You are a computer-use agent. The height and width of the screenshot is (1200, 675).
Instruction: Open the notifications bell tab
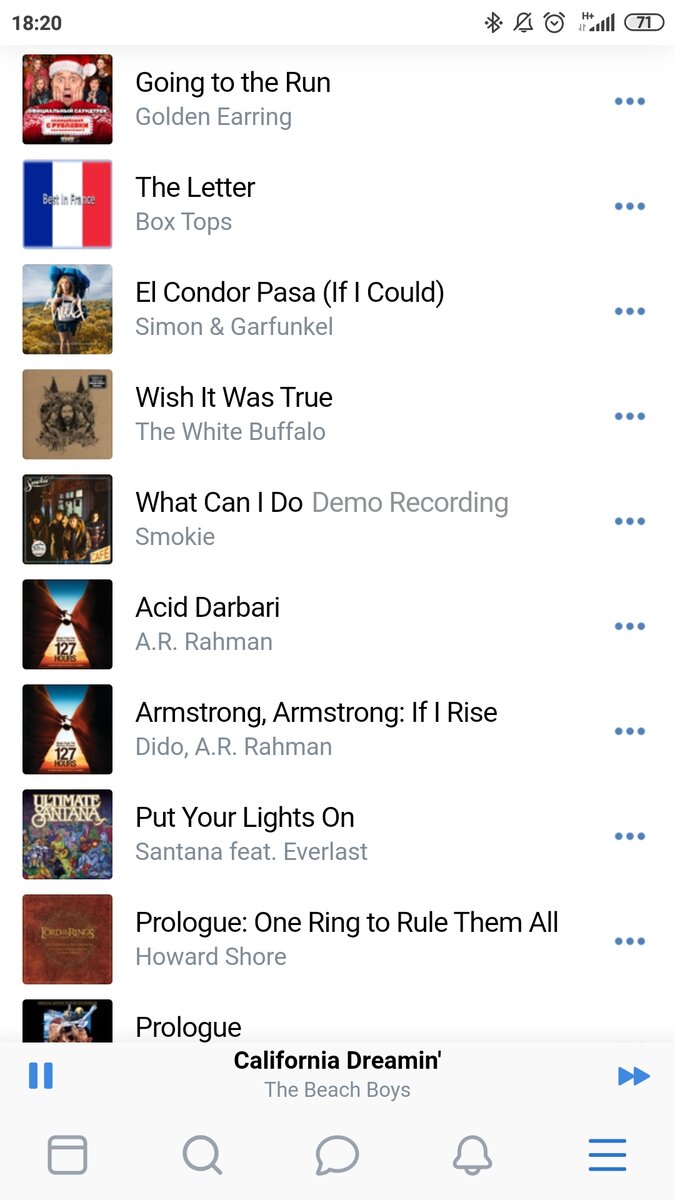[472, 1156]
